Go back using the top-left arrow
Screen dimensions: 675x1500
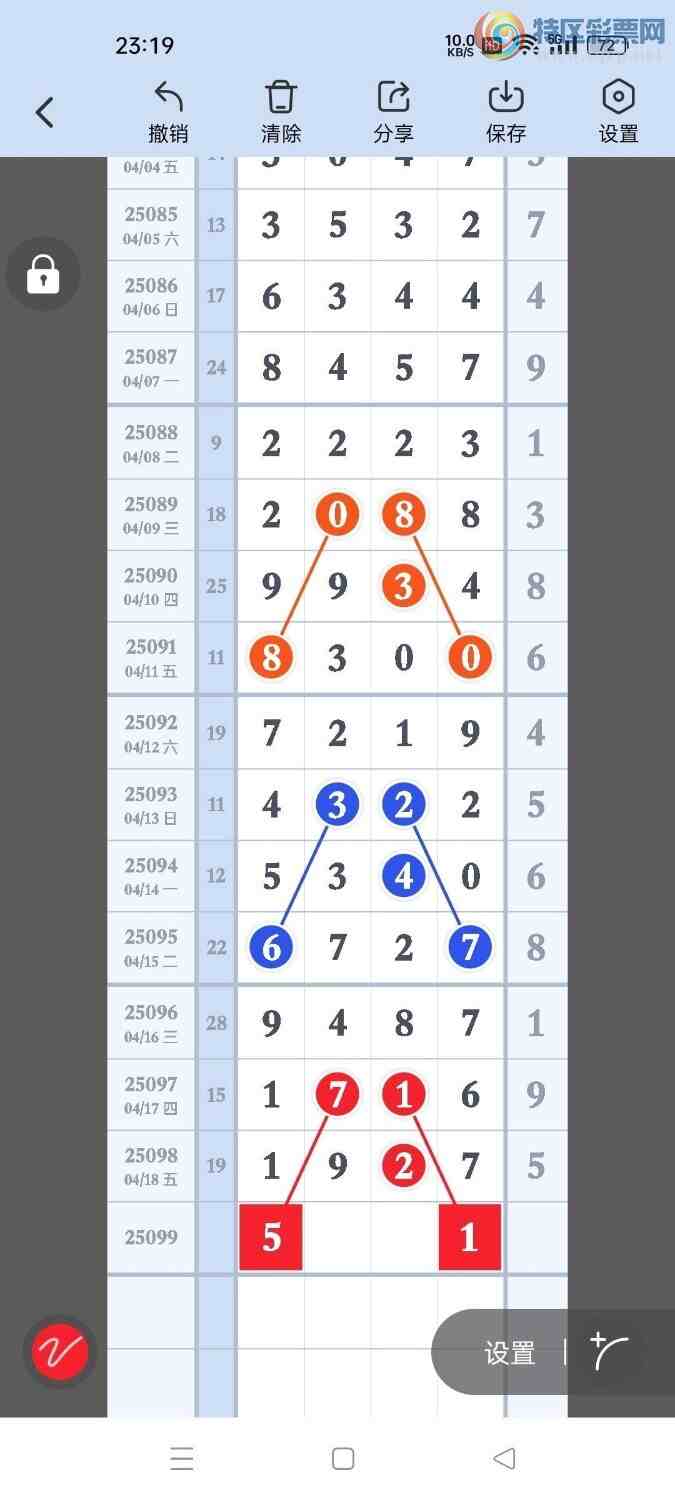pos(44,112)
